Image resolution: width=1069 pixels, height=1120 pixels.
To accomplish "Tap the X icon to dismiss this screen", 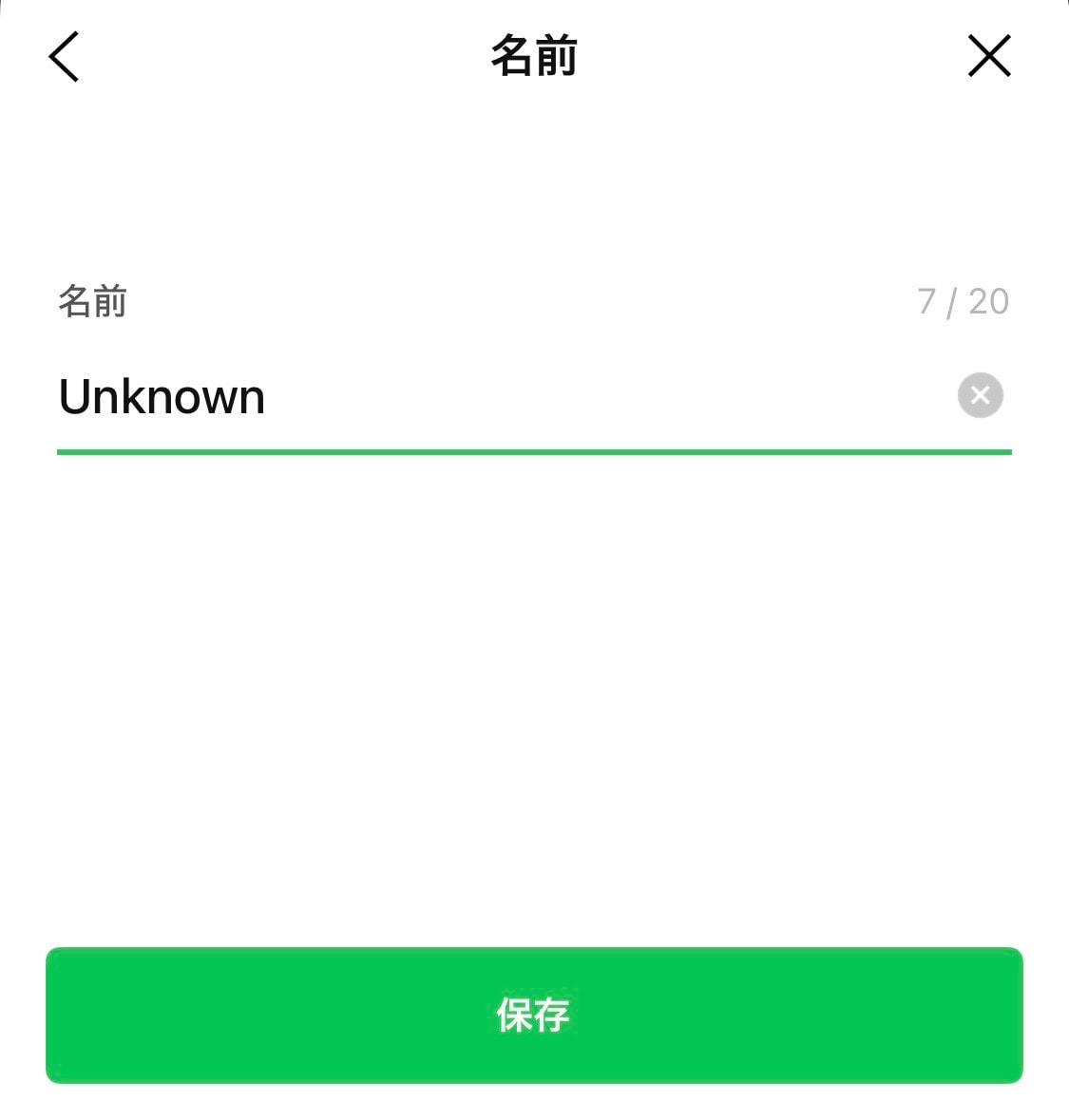I will click(988, 55).
